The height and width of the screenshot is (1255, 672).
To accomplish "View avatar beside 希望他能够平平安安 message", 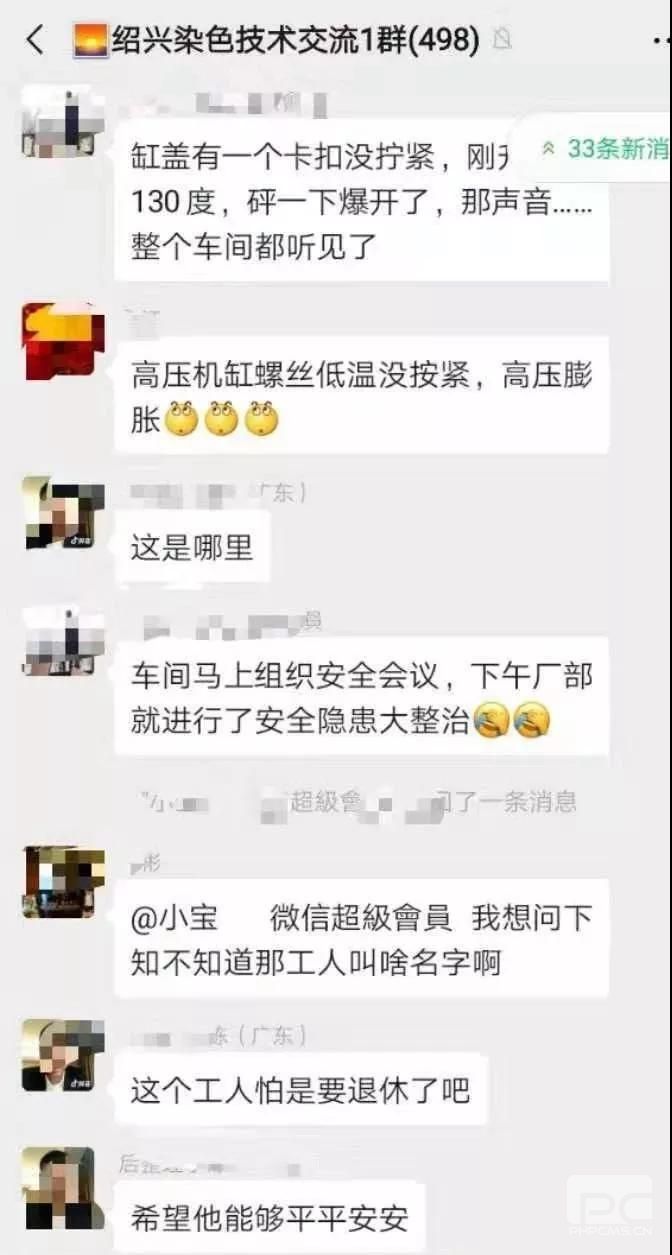I will pyautogui.click(x=63, y=1187).
